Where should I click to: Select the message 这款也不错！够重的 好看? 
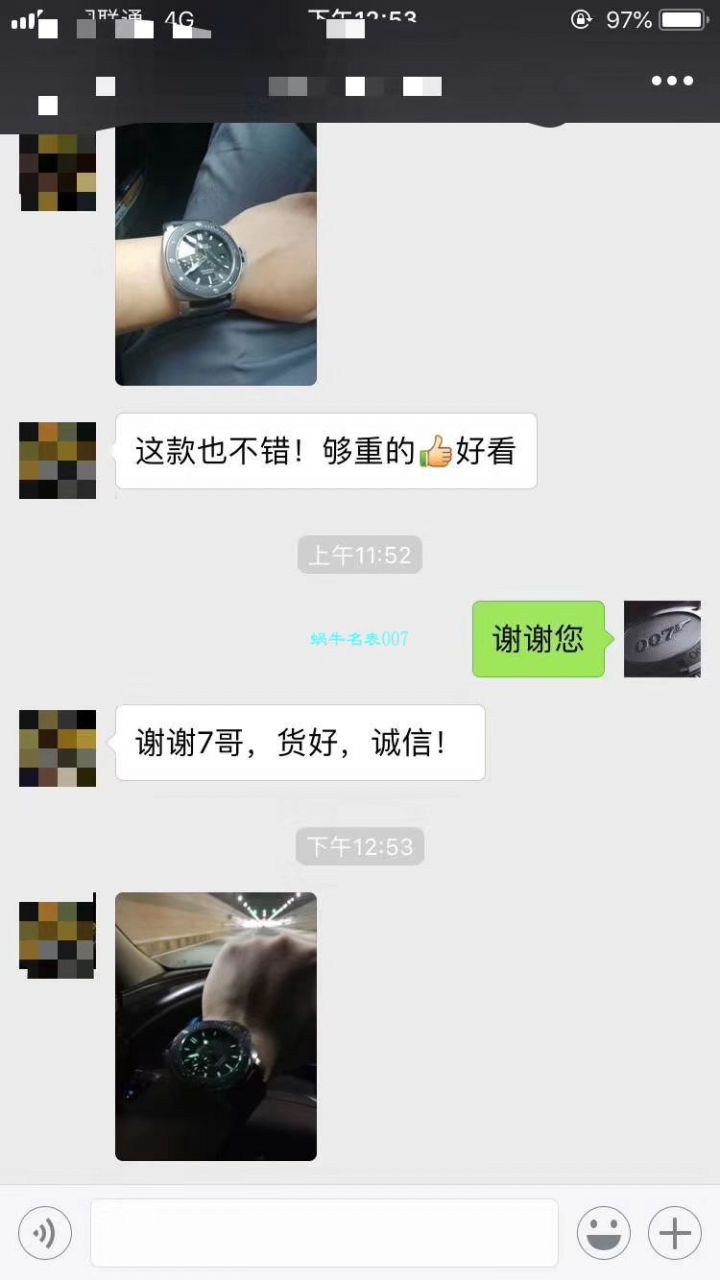click(x=326, y=451)
